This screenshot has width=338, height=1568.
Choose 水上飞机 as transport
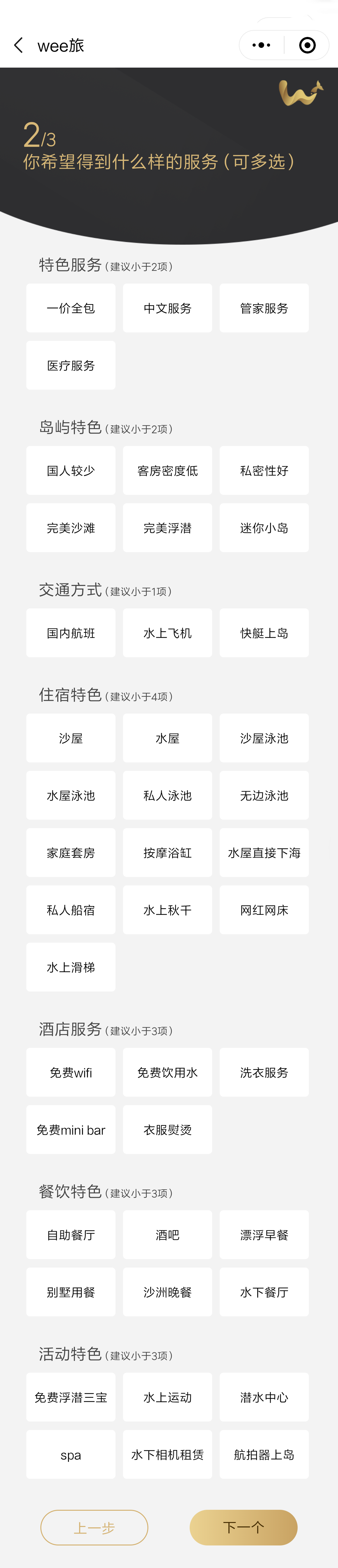[x=167, y=633]
